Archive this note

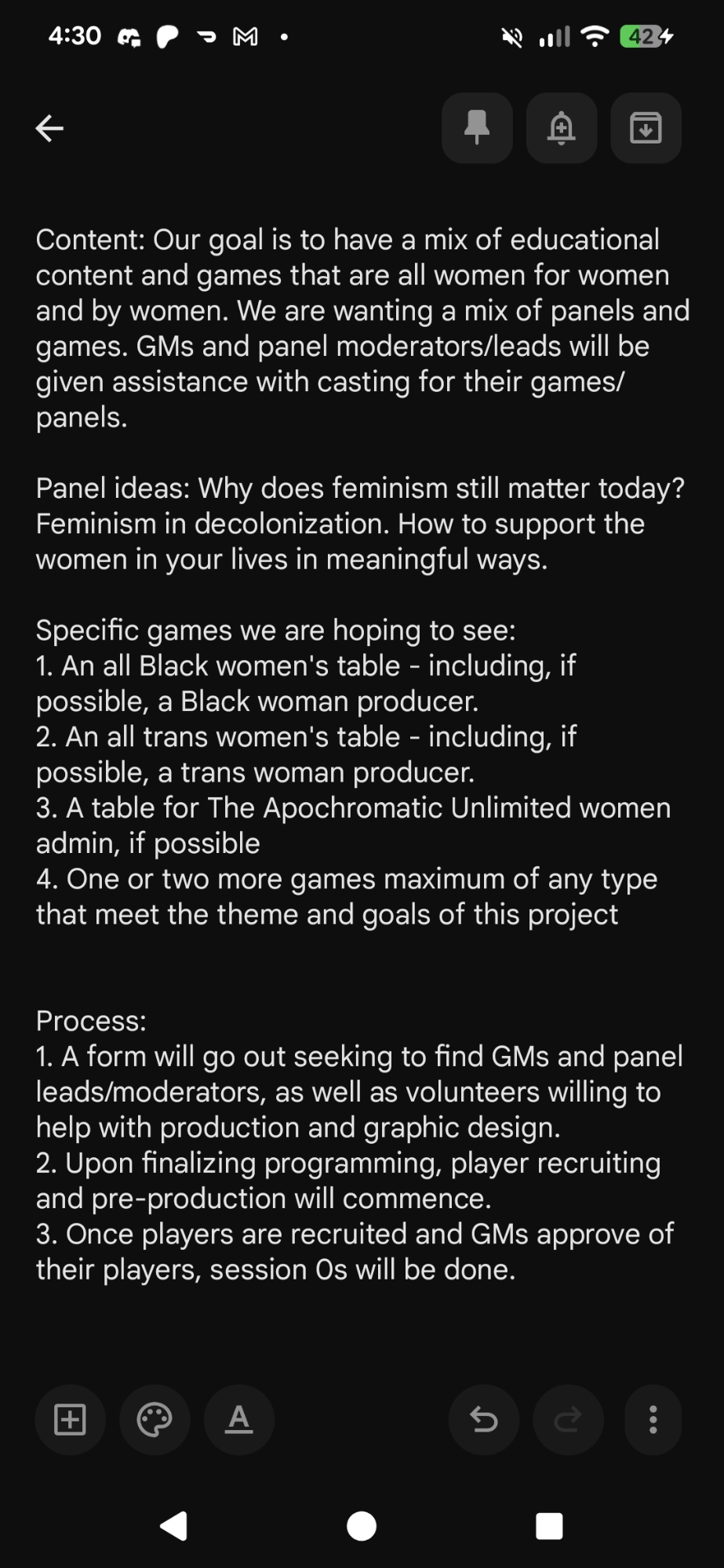[x=646, y=128]
